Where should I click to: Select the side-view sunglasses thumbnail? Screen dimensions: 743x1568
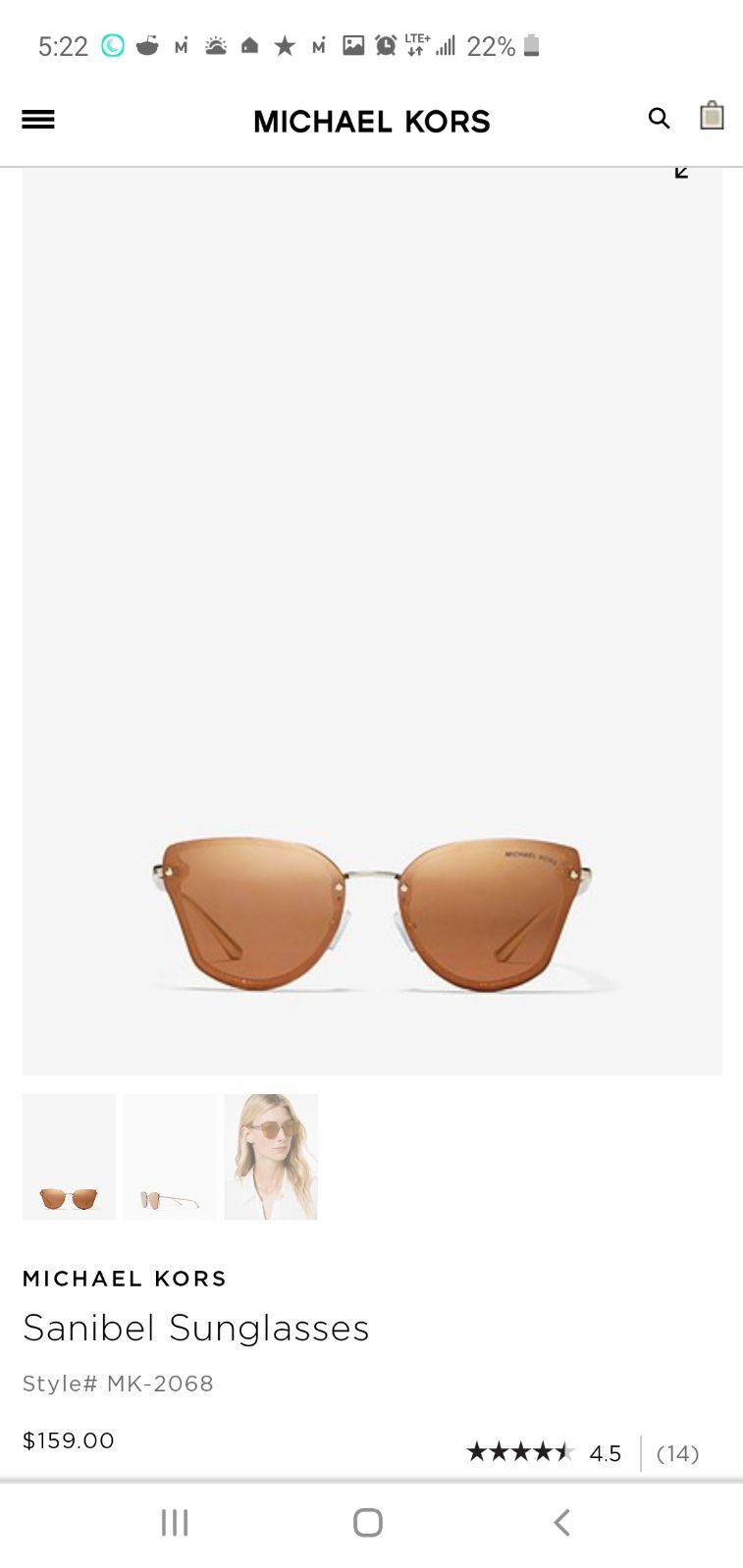click(x=170, y=1157)
